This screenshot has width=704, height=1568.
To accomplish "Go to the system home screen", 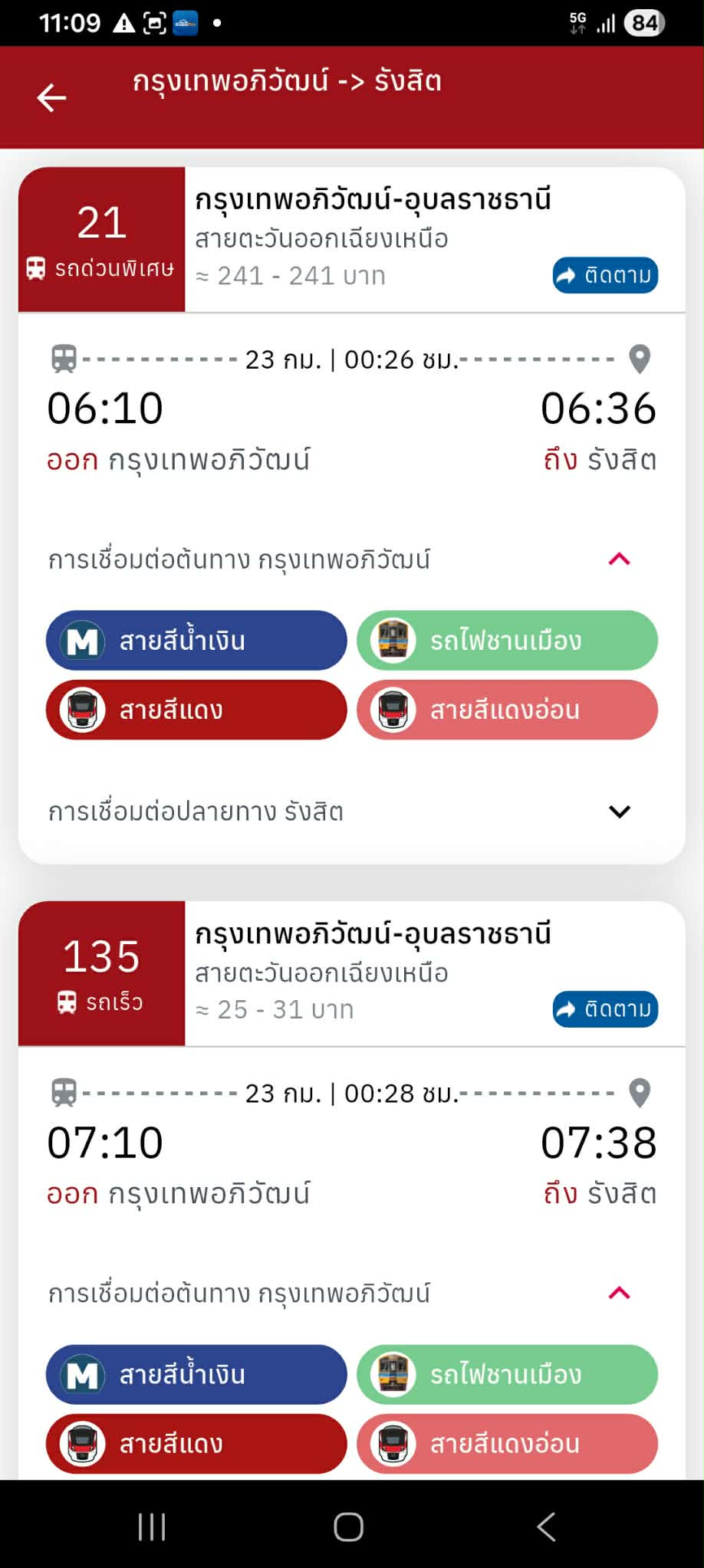I will click(349, 1527).
